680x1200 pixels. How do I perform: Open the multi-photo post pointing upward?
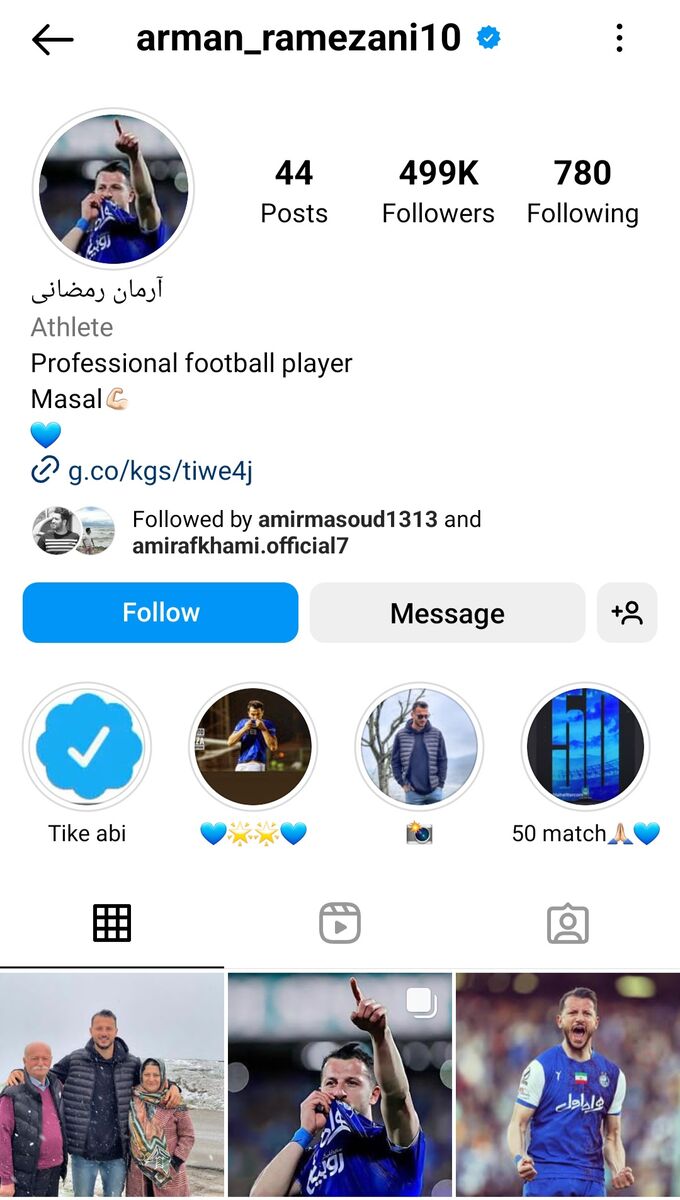340,1085
